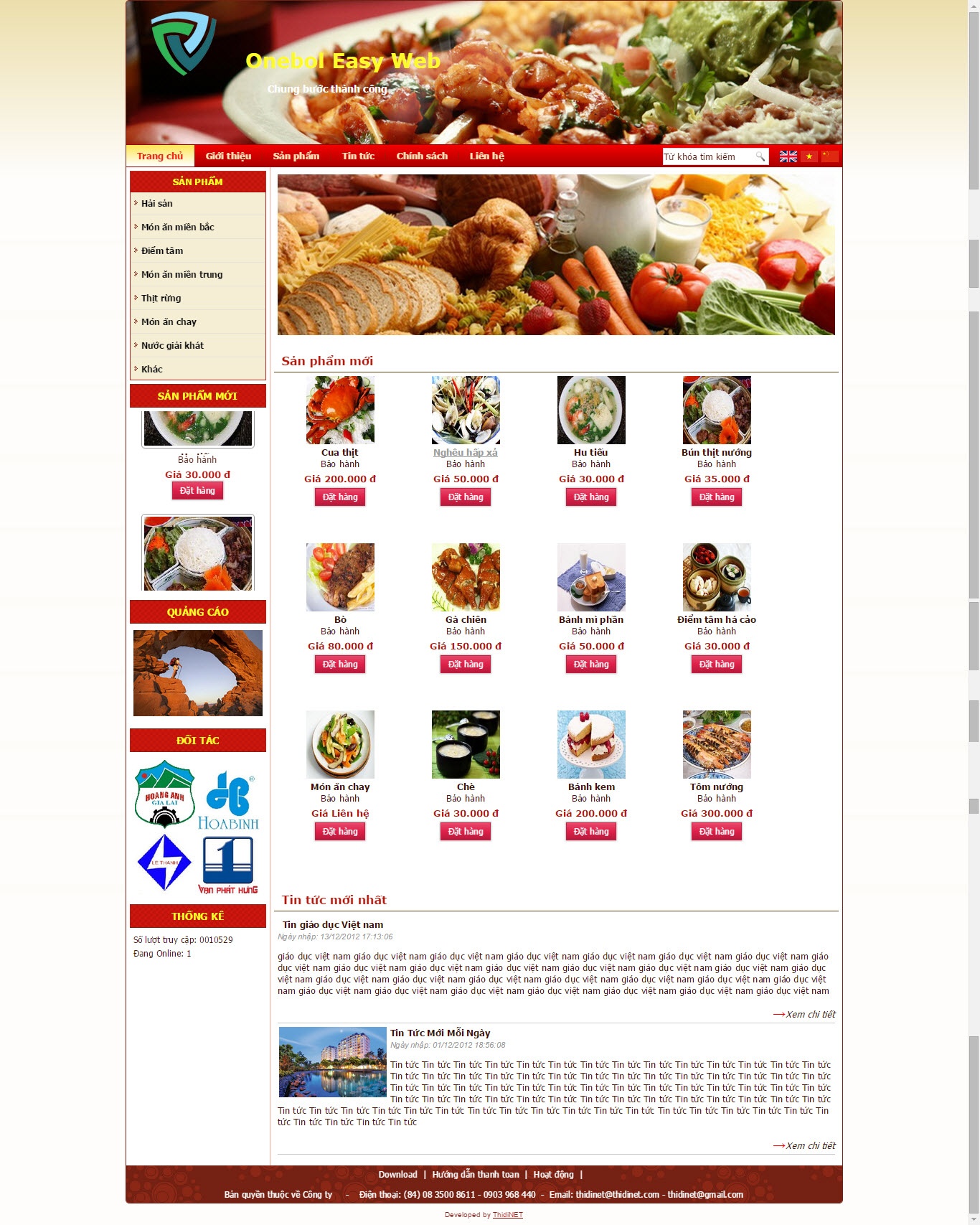Tap the search magnifier icon
Image resolution: width=980 pixels, height=1225 pixels.
click(x=760, y=156)
